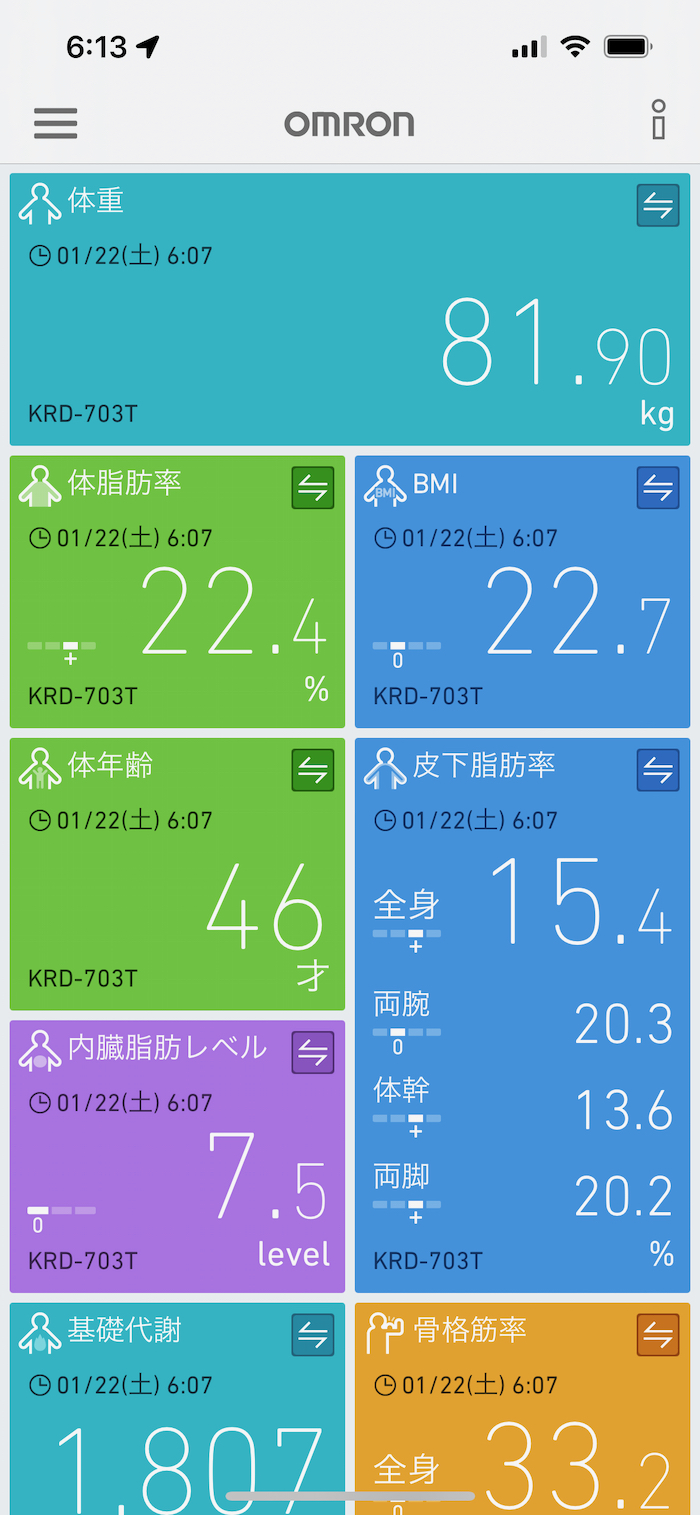
Task: Open the 内臓脂肪レベル 7.5 card
Action: (x=177, y=1170)
